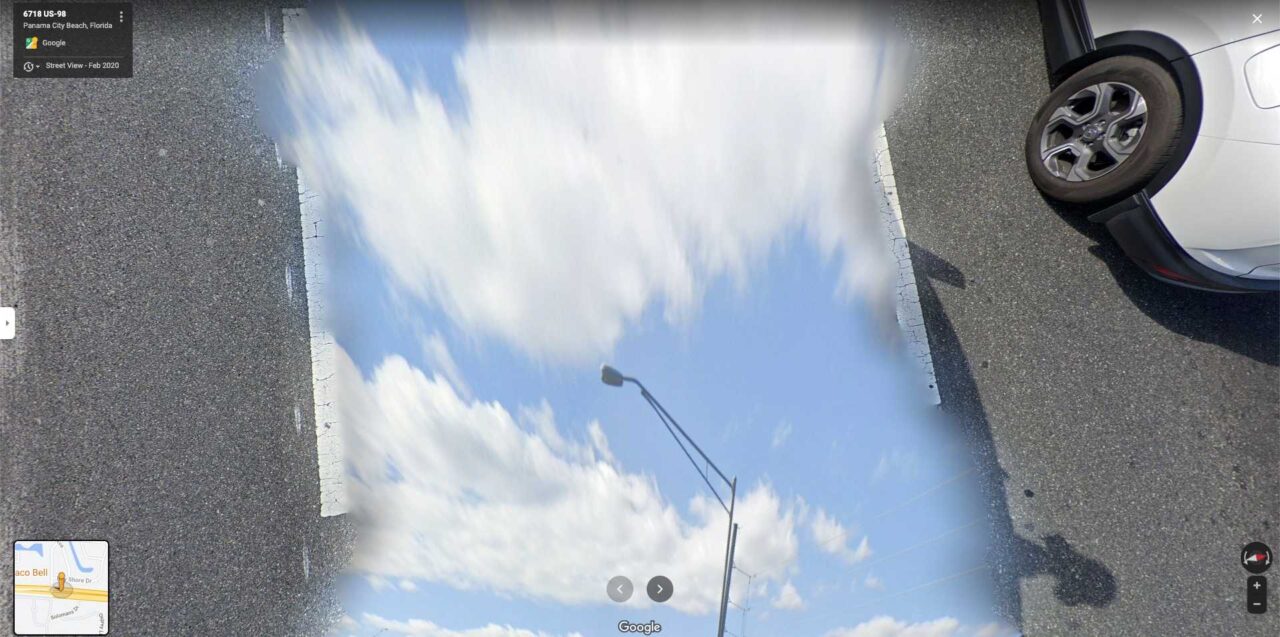The image size is (1280, 637).
Task: Open the Street View date history dropdown
Action: pos(32,66)
